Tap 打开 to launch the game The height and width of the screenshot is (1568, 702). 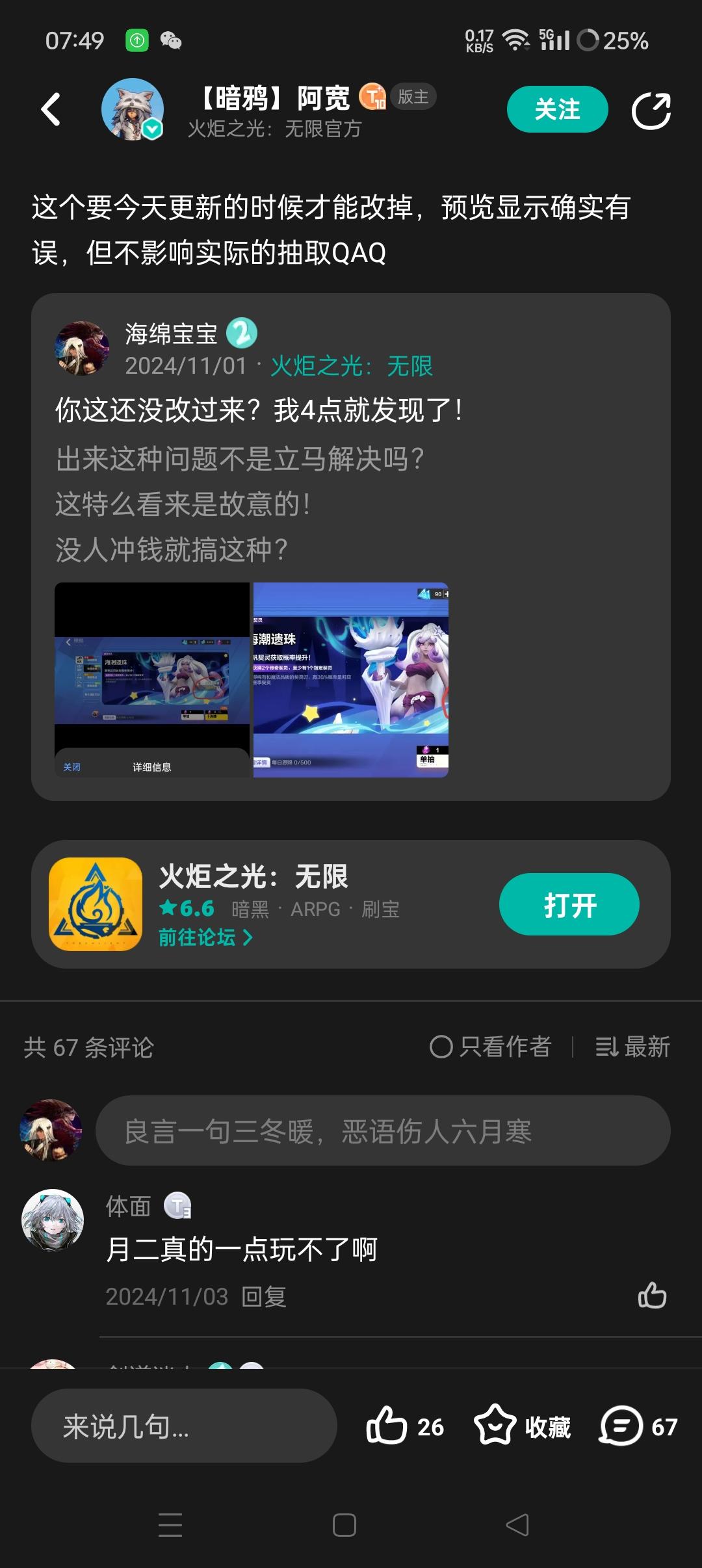tap(572, 904)
